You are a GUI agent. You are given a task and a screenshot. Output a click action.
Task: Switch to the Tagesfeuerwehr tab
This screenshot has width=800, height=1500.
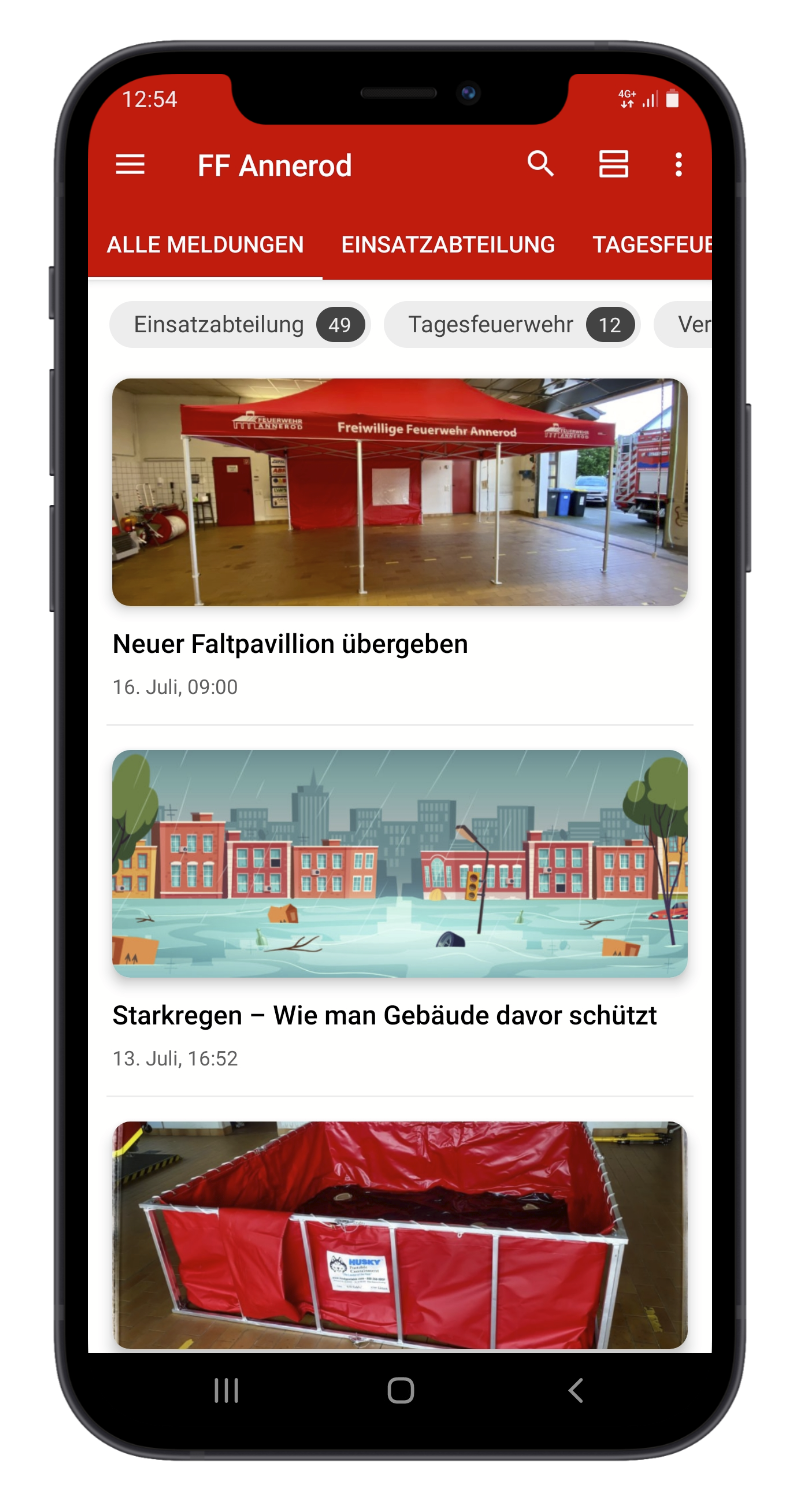point(651,245)
